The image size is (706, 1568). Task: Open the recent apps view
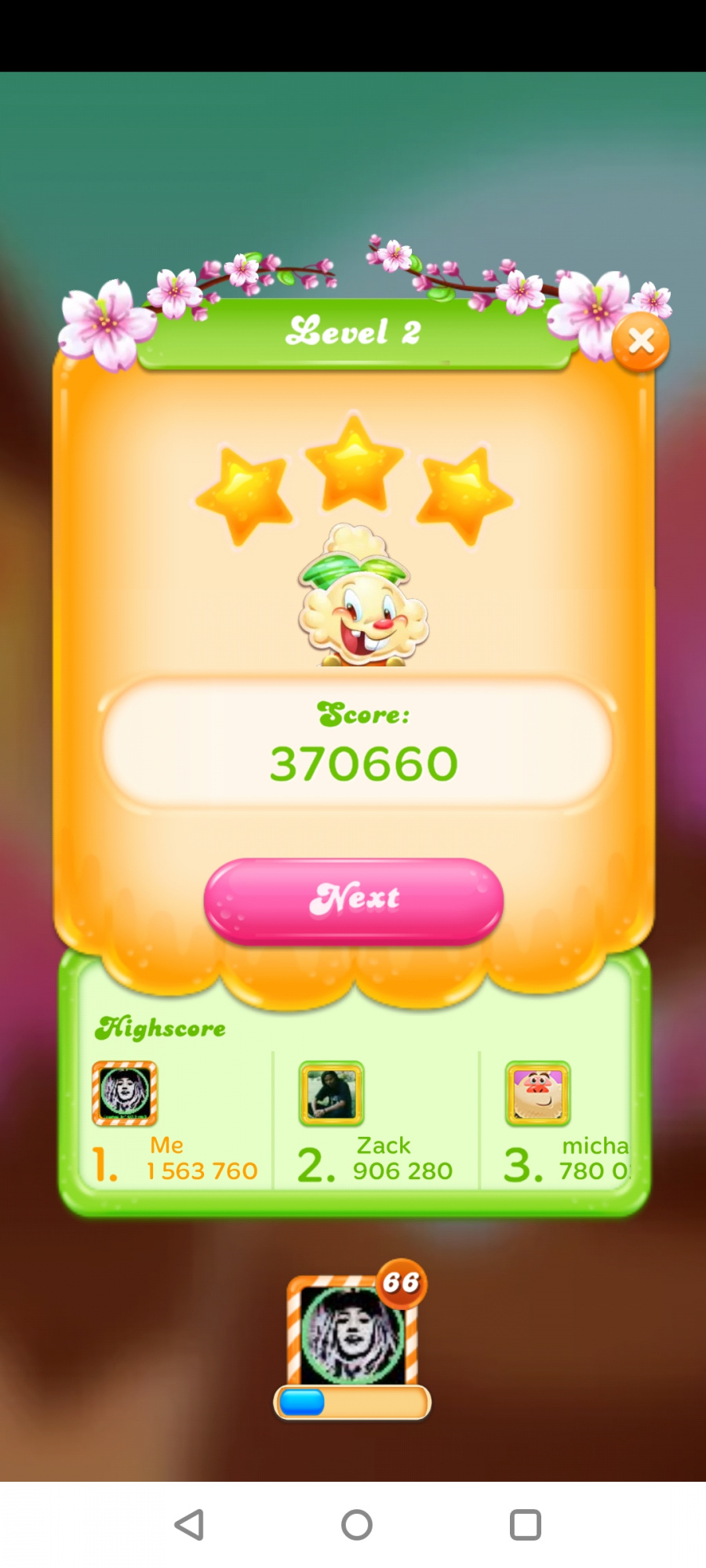click(x=525, y=1525)
